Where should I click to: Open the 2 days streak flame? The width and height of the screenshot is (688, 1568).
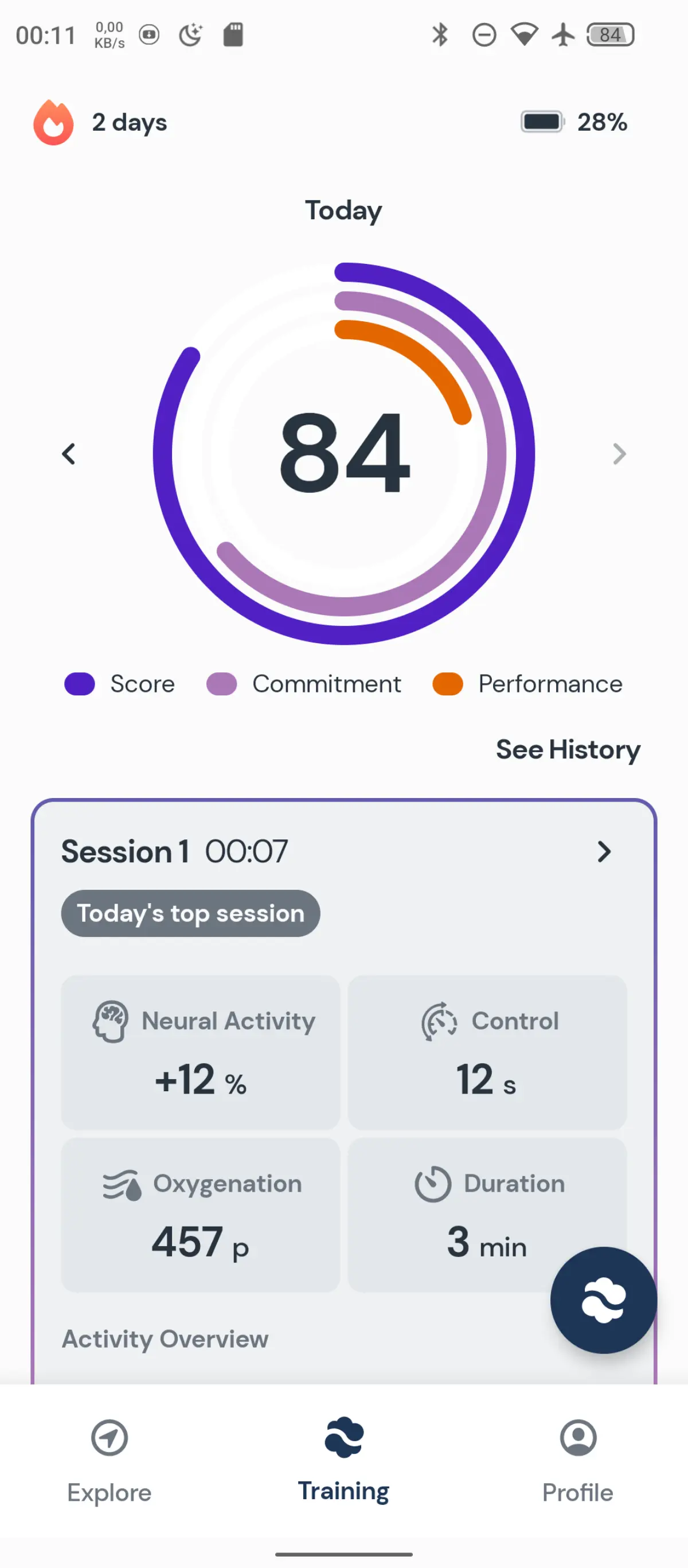click(53, 122)
